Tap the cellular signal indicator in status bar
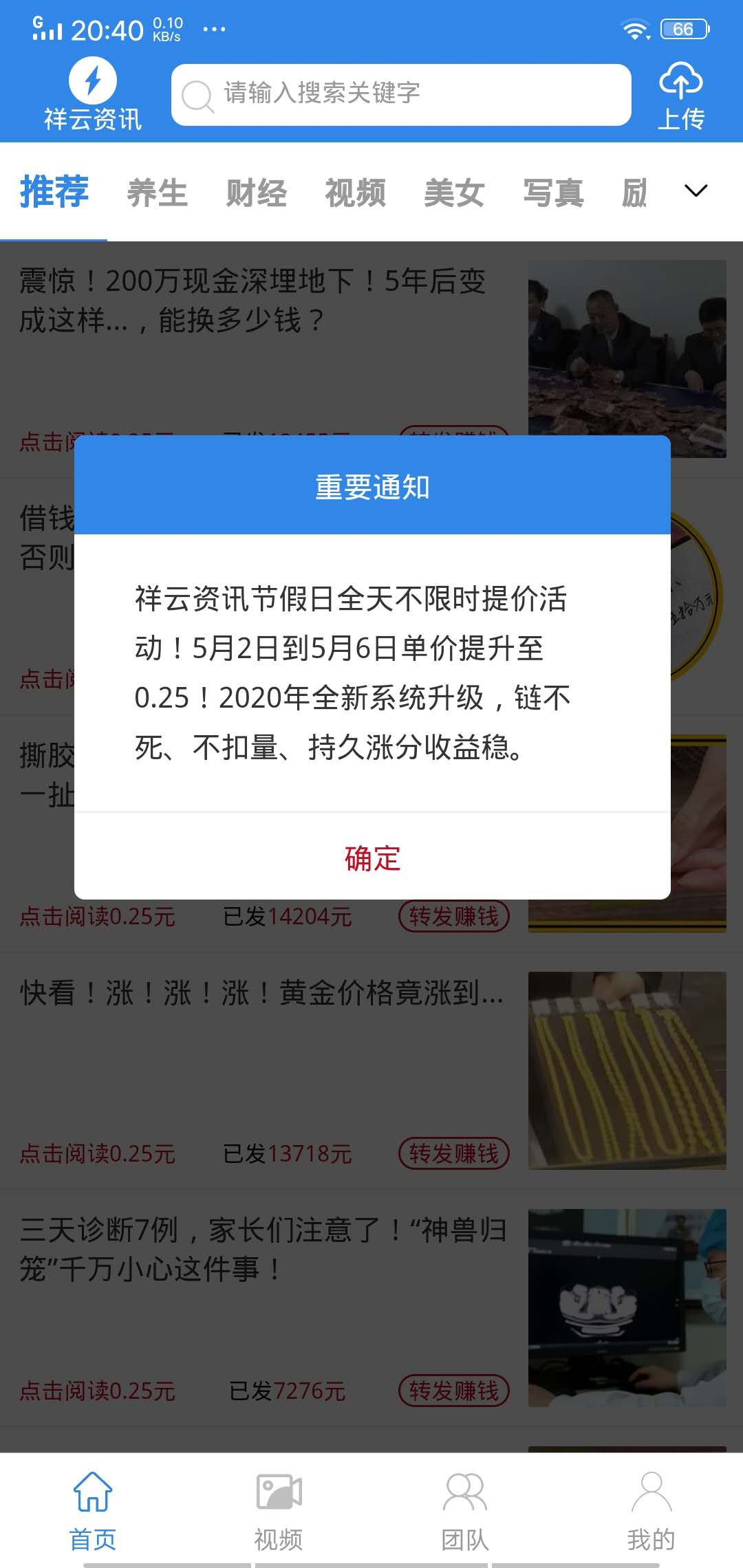The width and height of the screenshot is (743, 1568). point(47,29)
